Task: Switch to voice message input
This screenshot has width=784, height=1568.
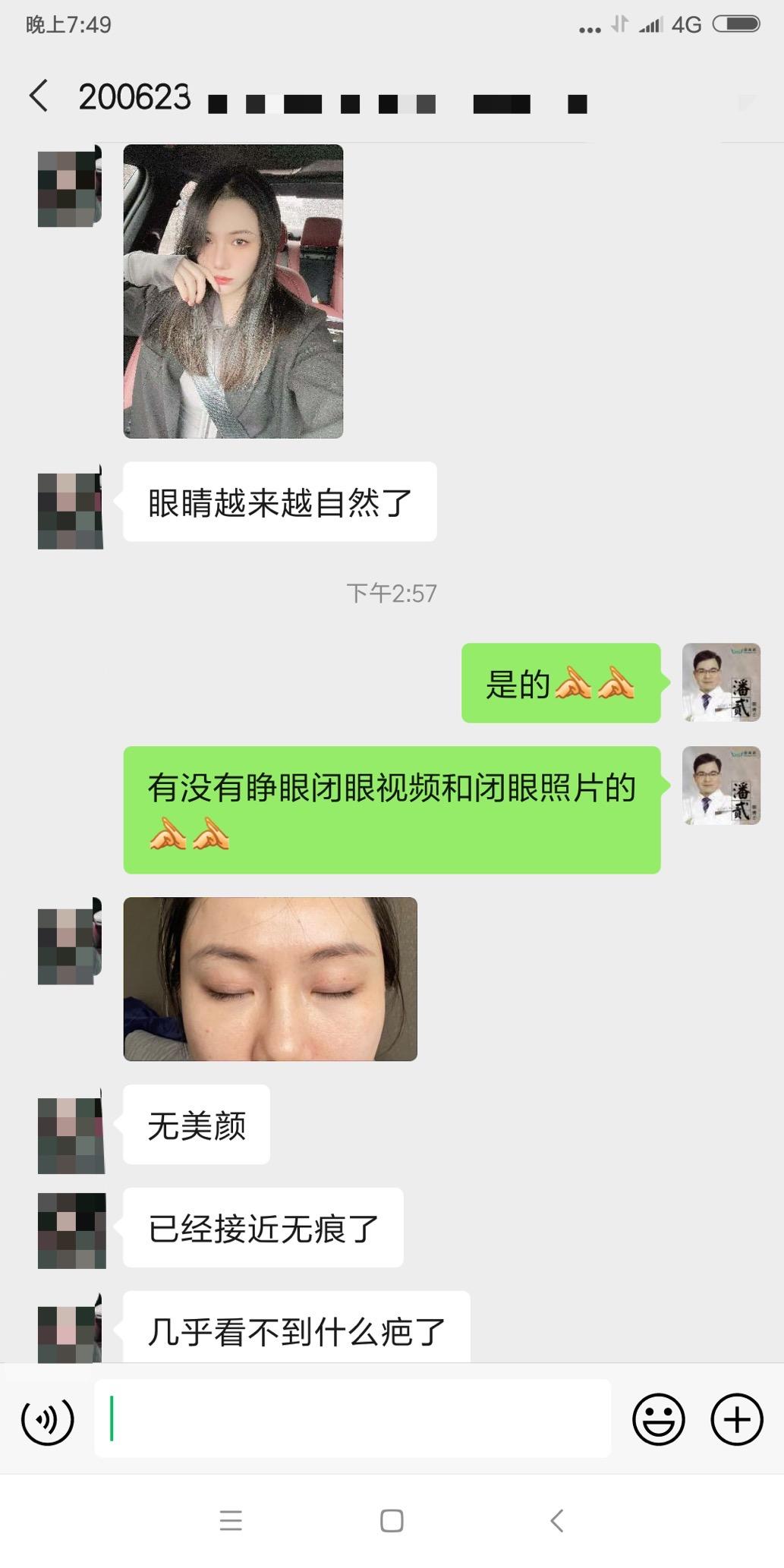Action: pos(48,1419)
